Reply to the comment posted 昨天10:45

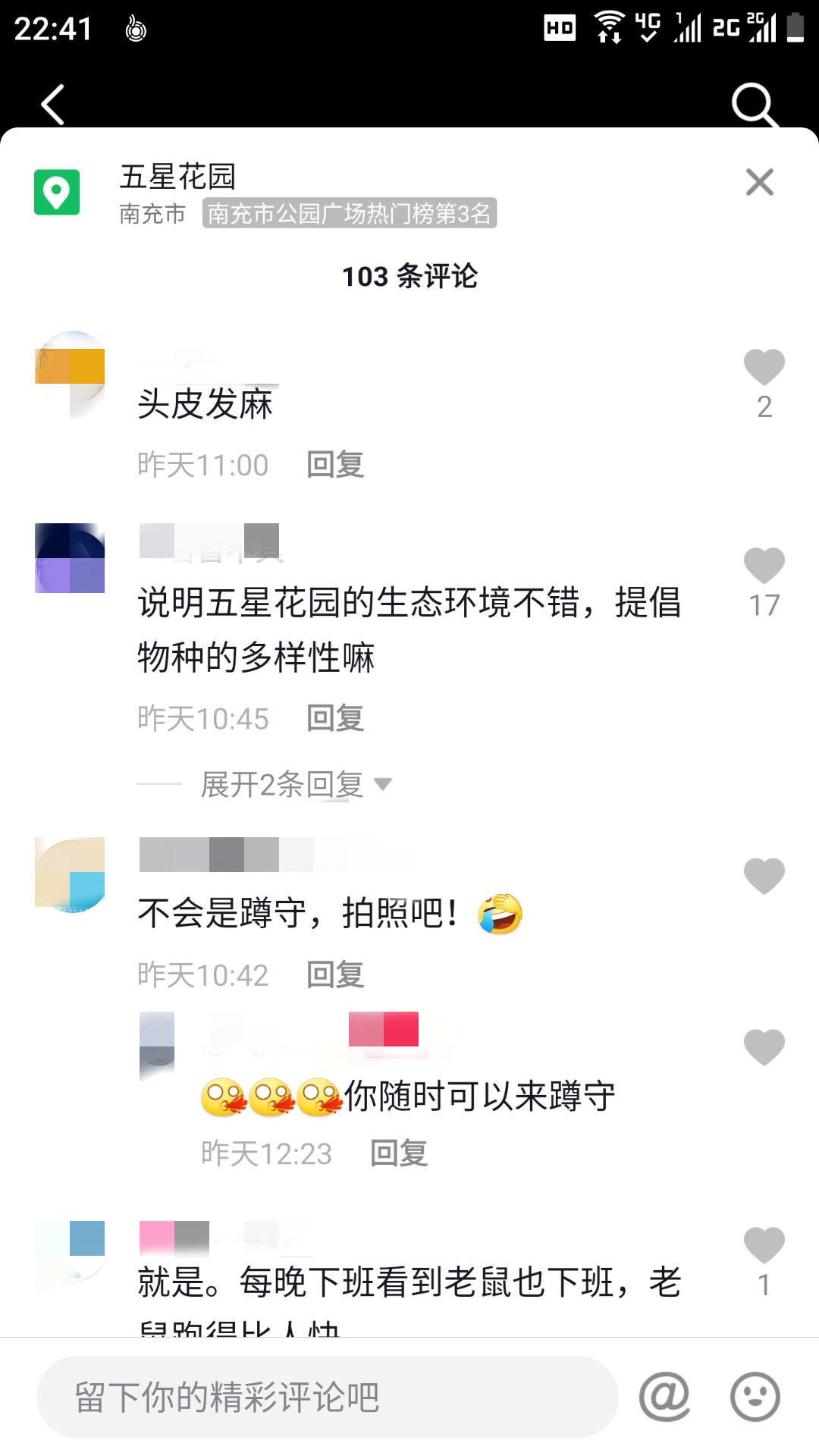(335, 718)
